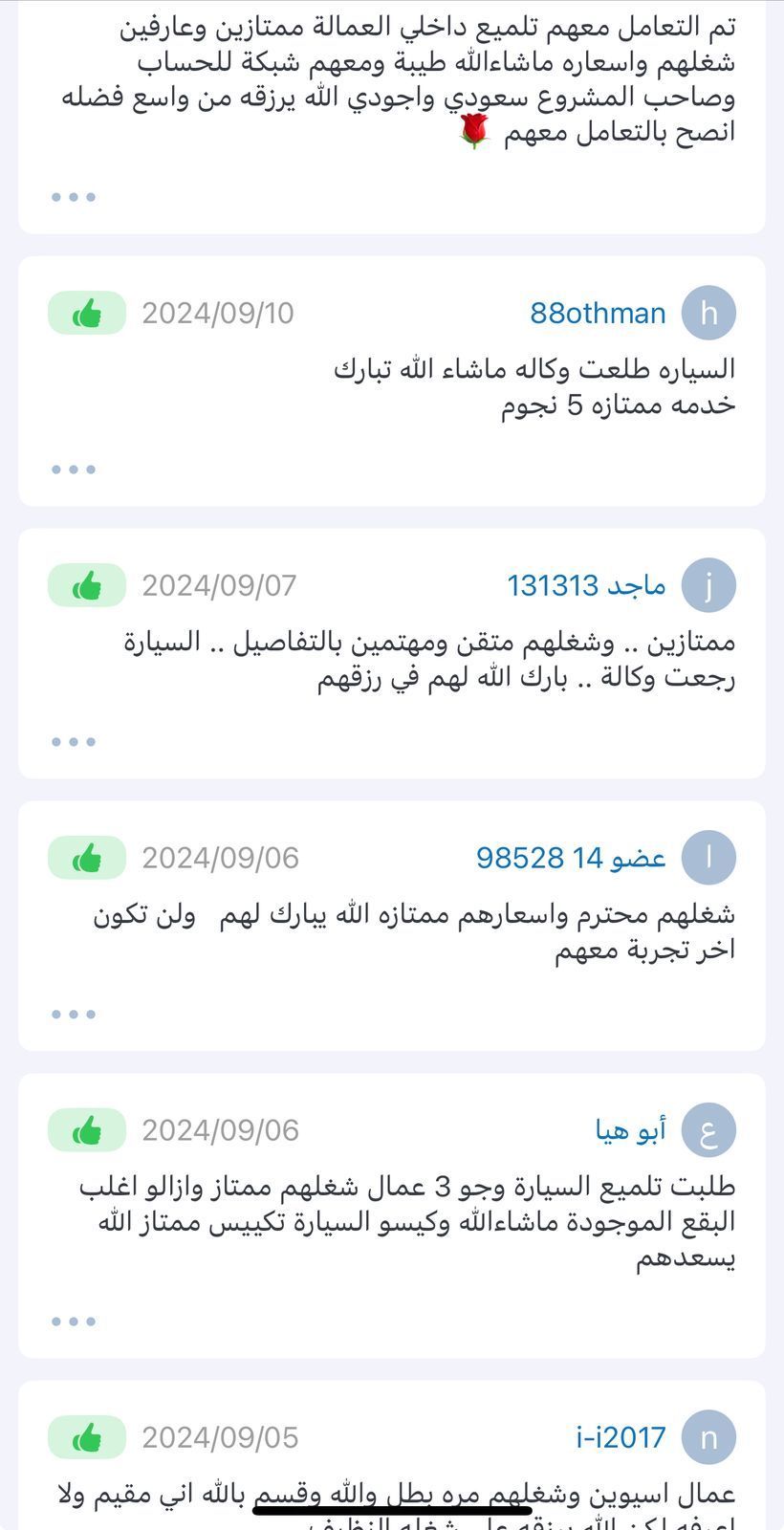Open أبو هيا profile link
This screenshot has height=1530, width=784.
630,1130
